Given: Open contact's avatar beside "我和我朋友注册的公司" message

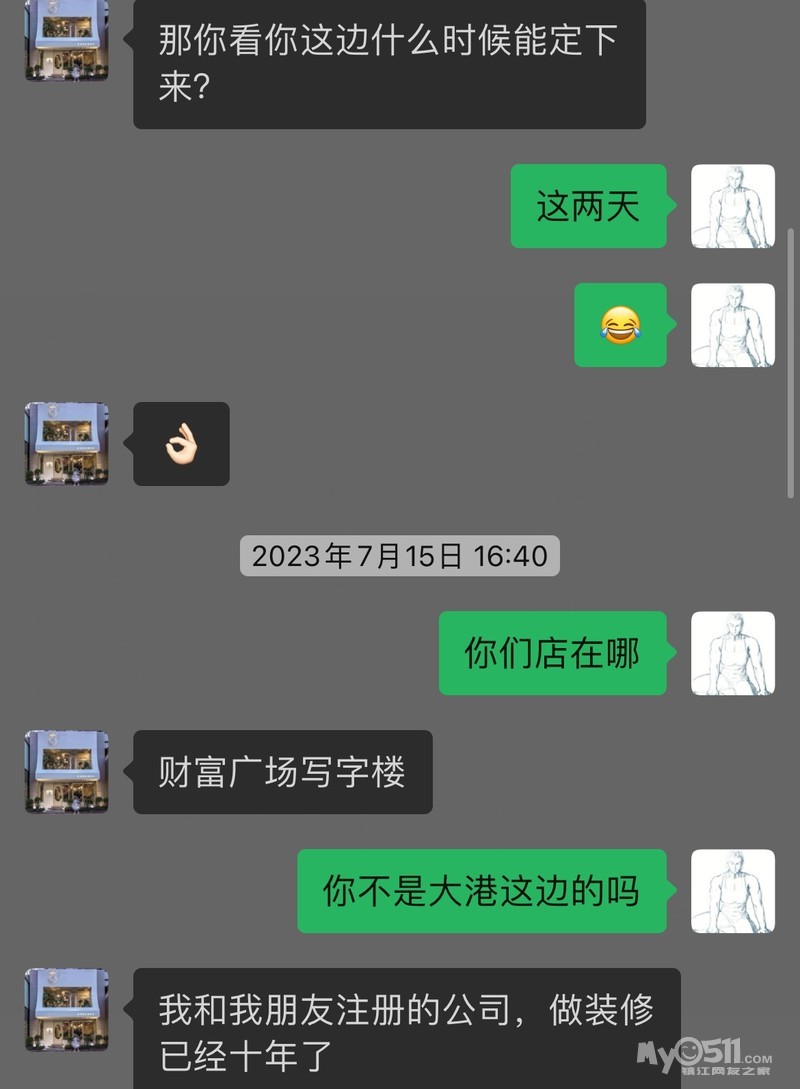Looking at the screenshot, I should 66,1010.
